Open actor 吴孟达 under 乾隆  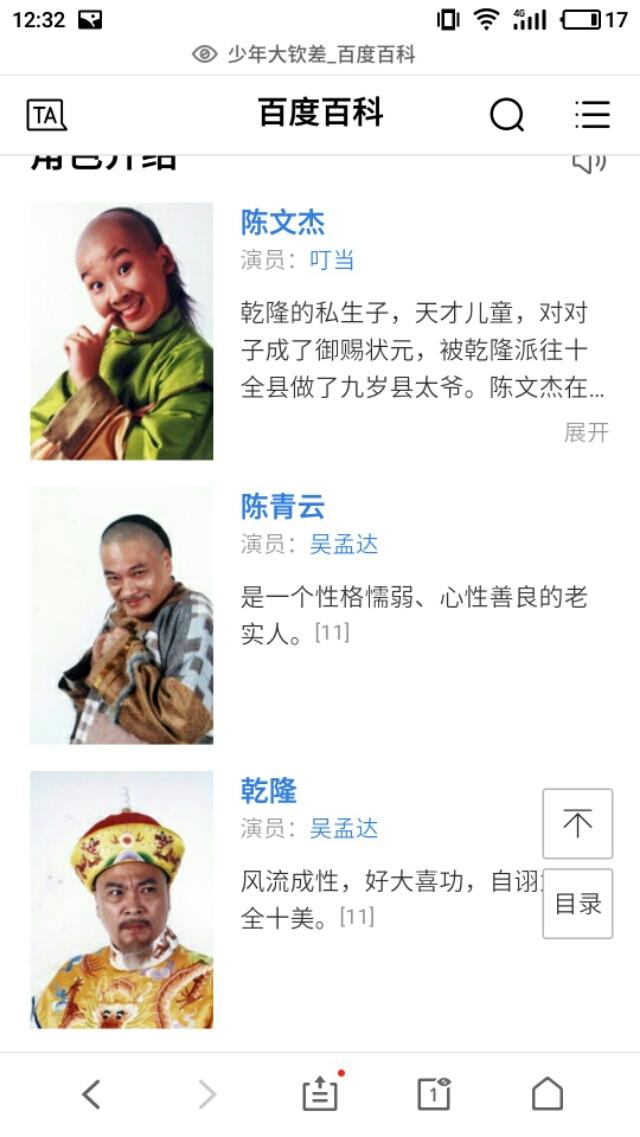point(344,829)
